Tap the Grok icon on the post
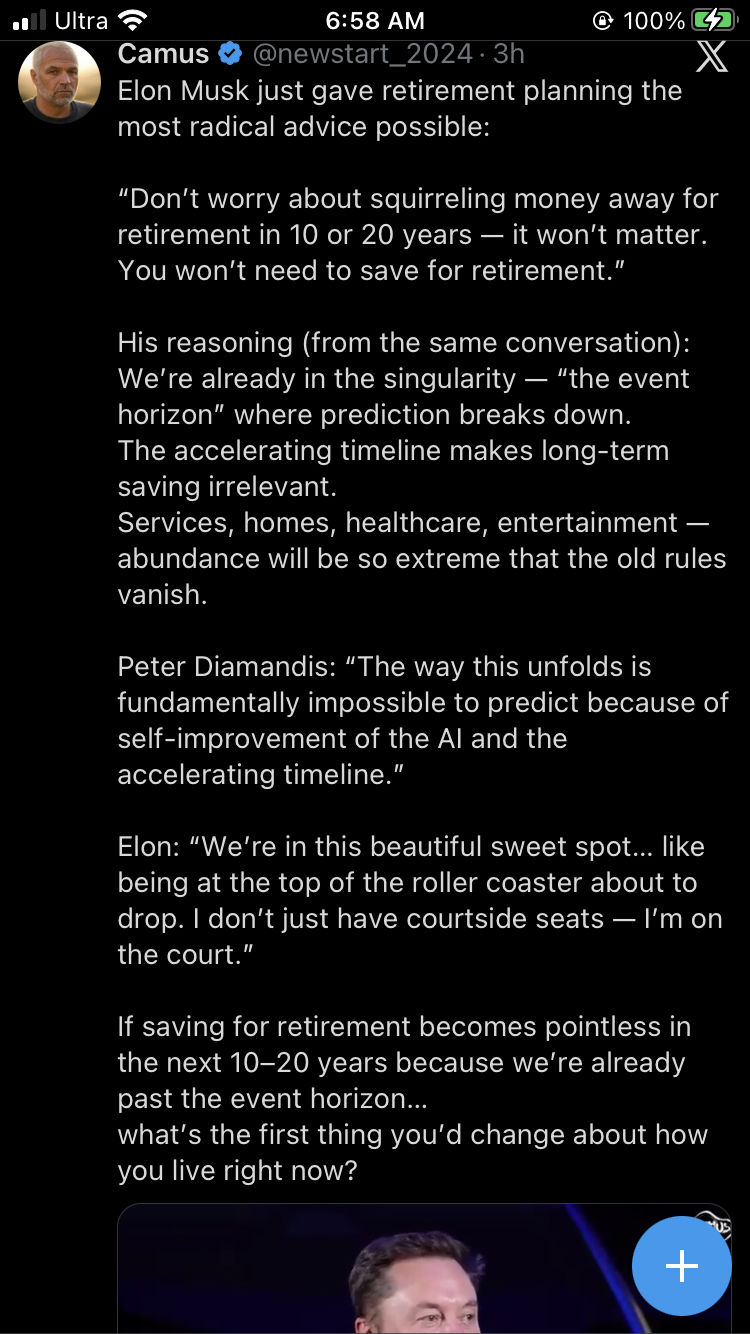750x1334 pixels. coord(711,56)
